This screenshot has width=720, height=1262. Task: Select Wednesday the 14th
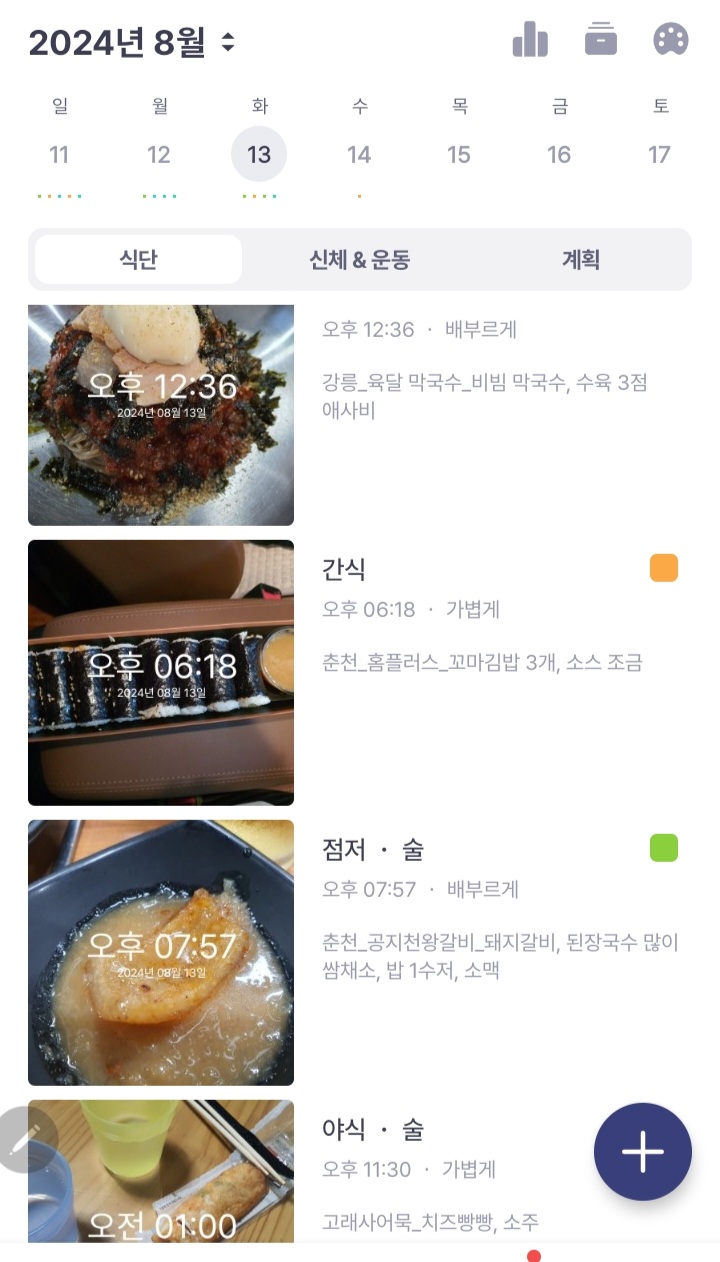coord(359,155)
